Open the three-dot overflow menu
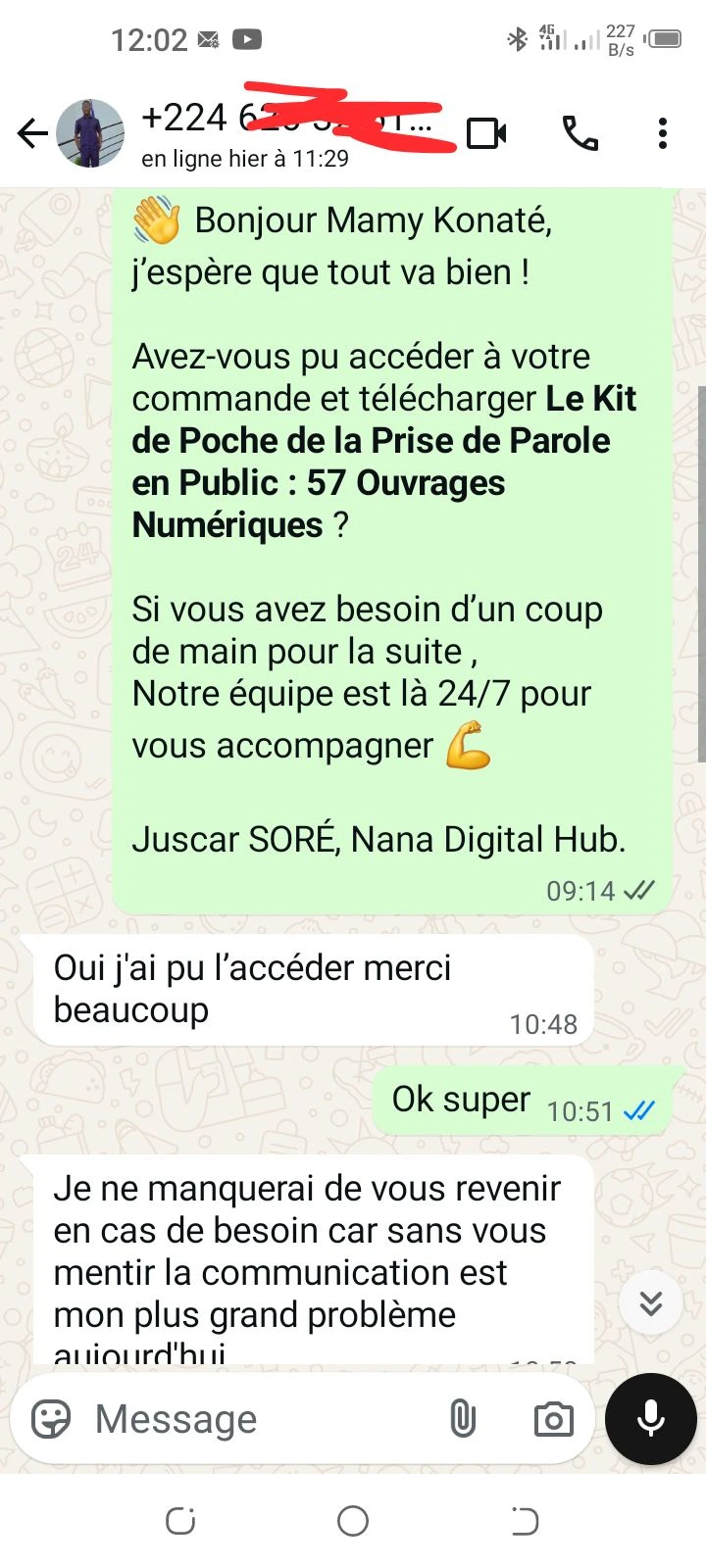The image size is (706, 1568). click(x=663, y=133)
